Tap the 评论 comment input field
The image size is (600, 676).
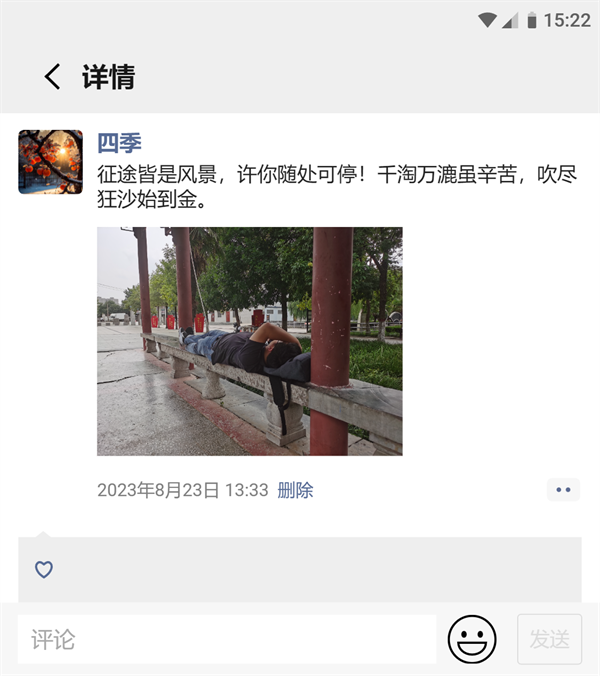(x=226, y=639)
